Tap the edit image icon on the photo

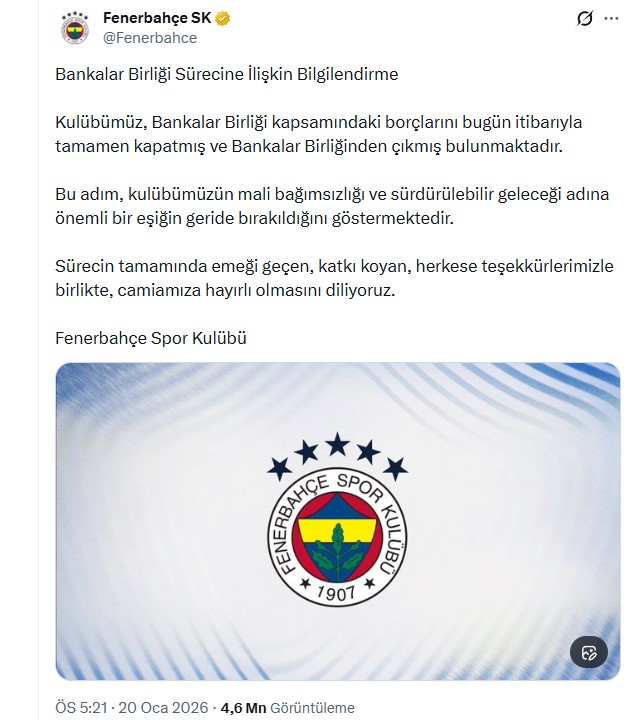click(588, 652)
